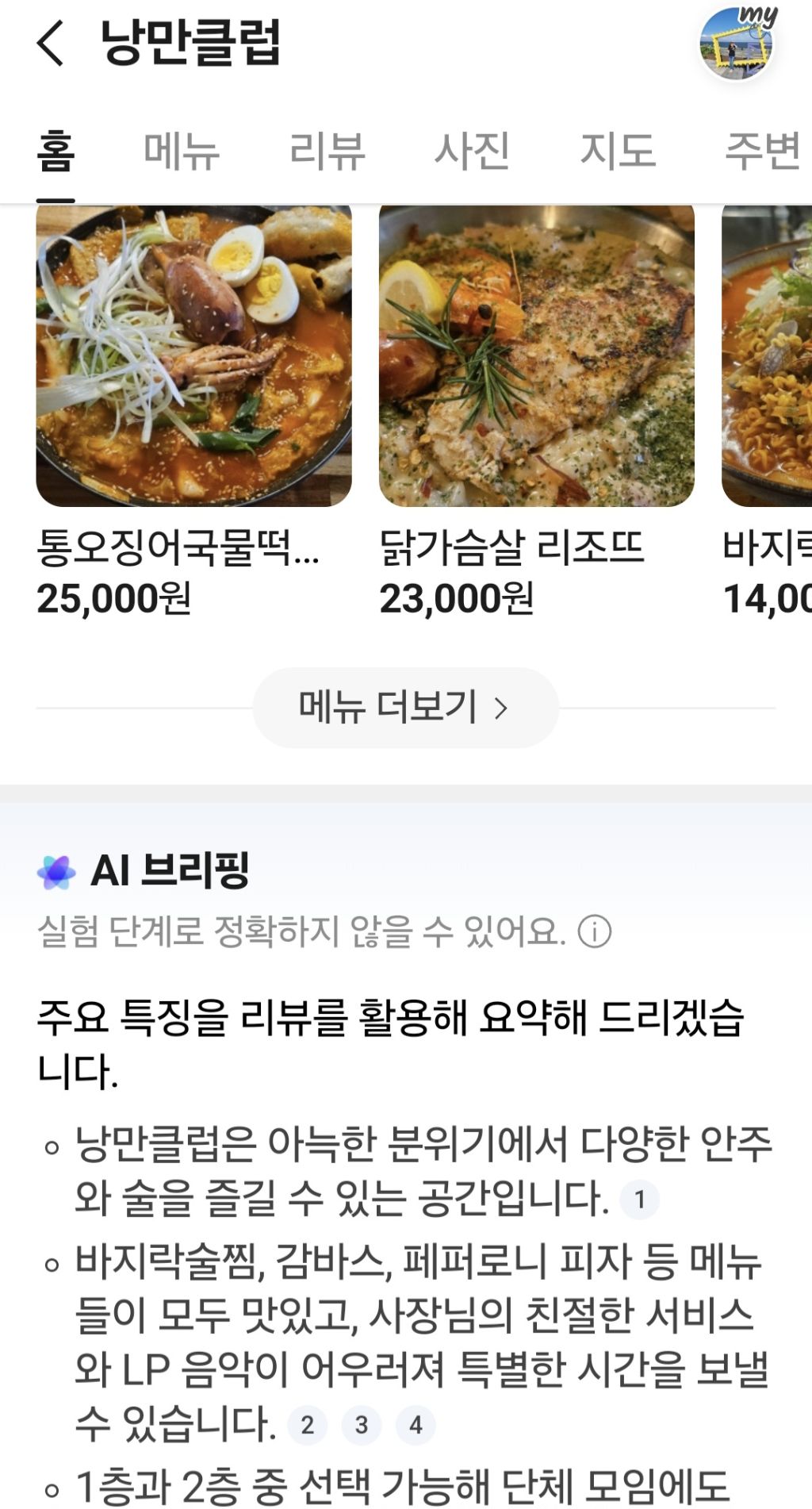View review source number 2
Screen dimensions: 812x1509
308,1425
